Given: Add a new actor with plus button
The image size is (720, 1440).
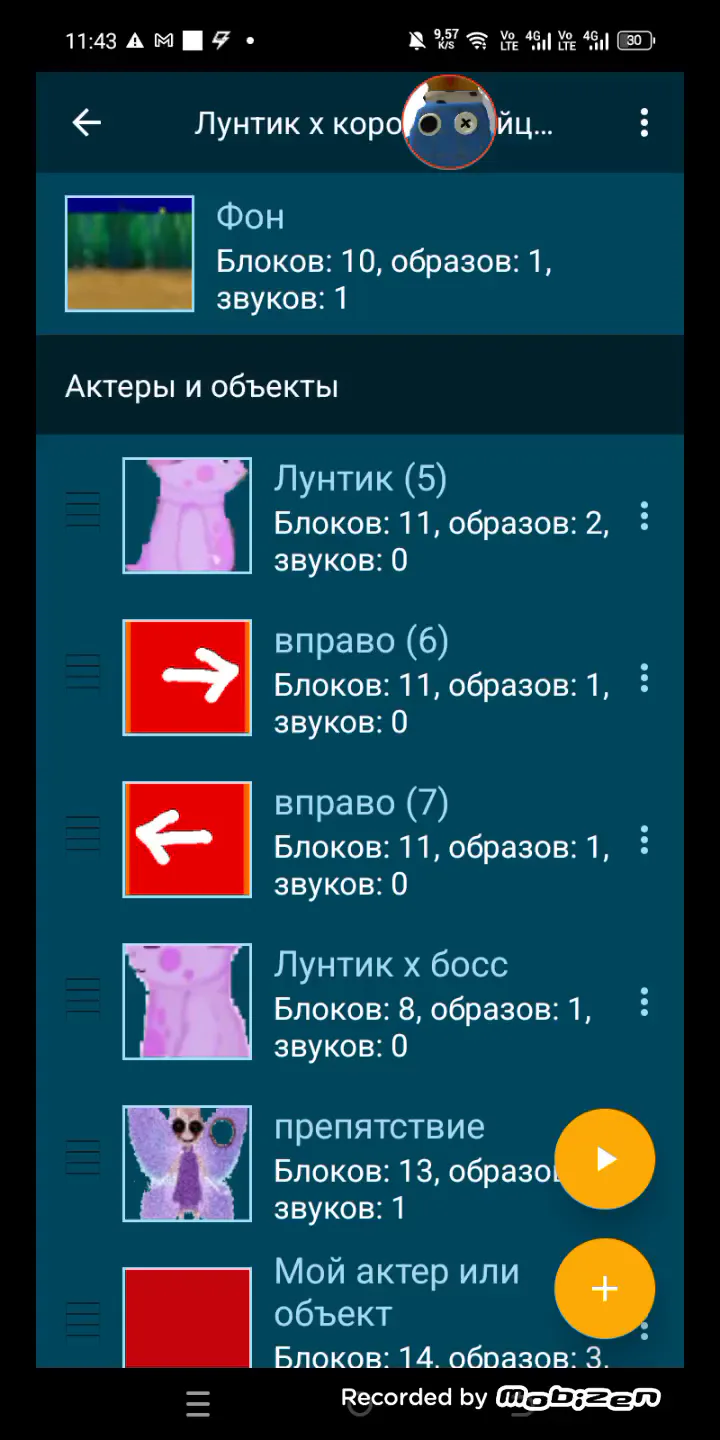Looking at the screenshot, I should click(x=605, y=1289).
